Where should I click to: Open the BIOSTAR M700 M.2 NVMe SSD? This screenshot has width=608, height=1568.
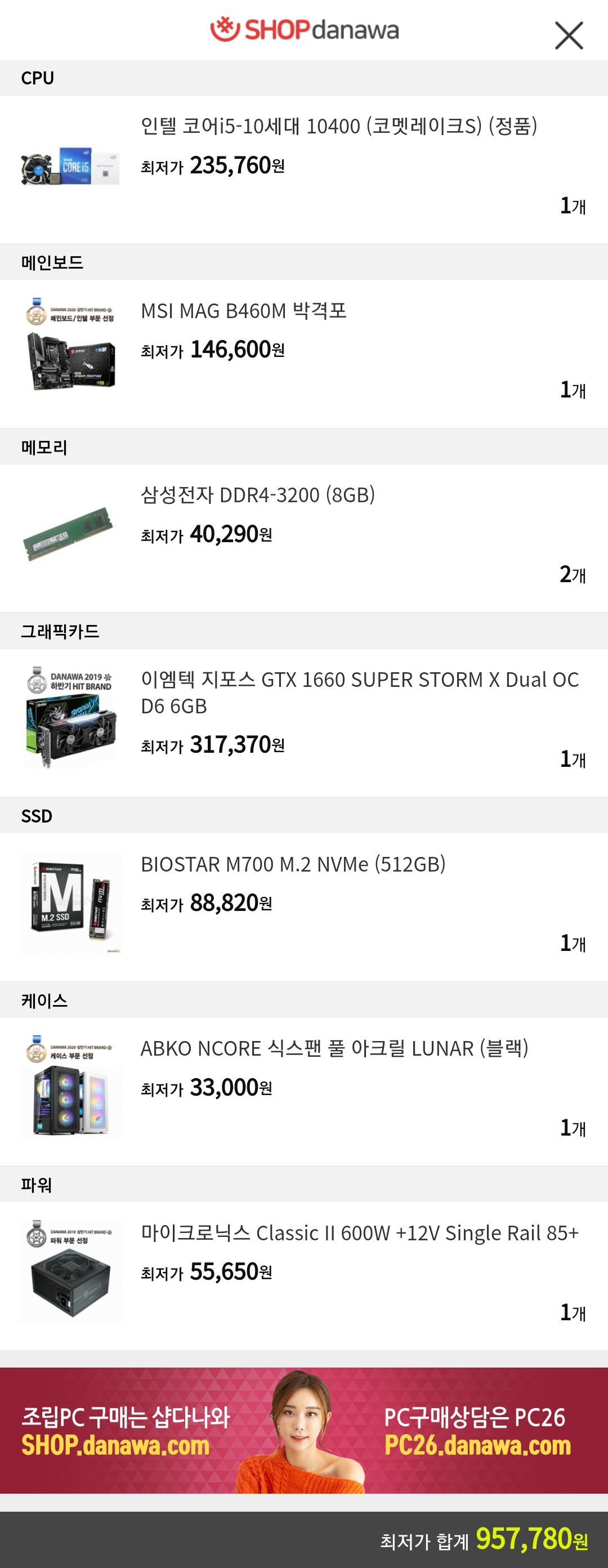(x=293, y=864)
